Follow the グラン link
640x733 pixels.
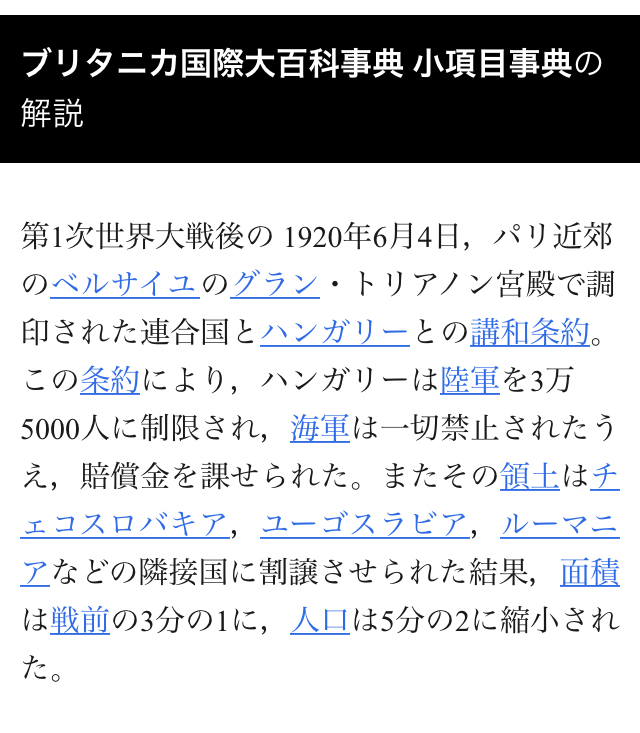(x=275, y=285)
